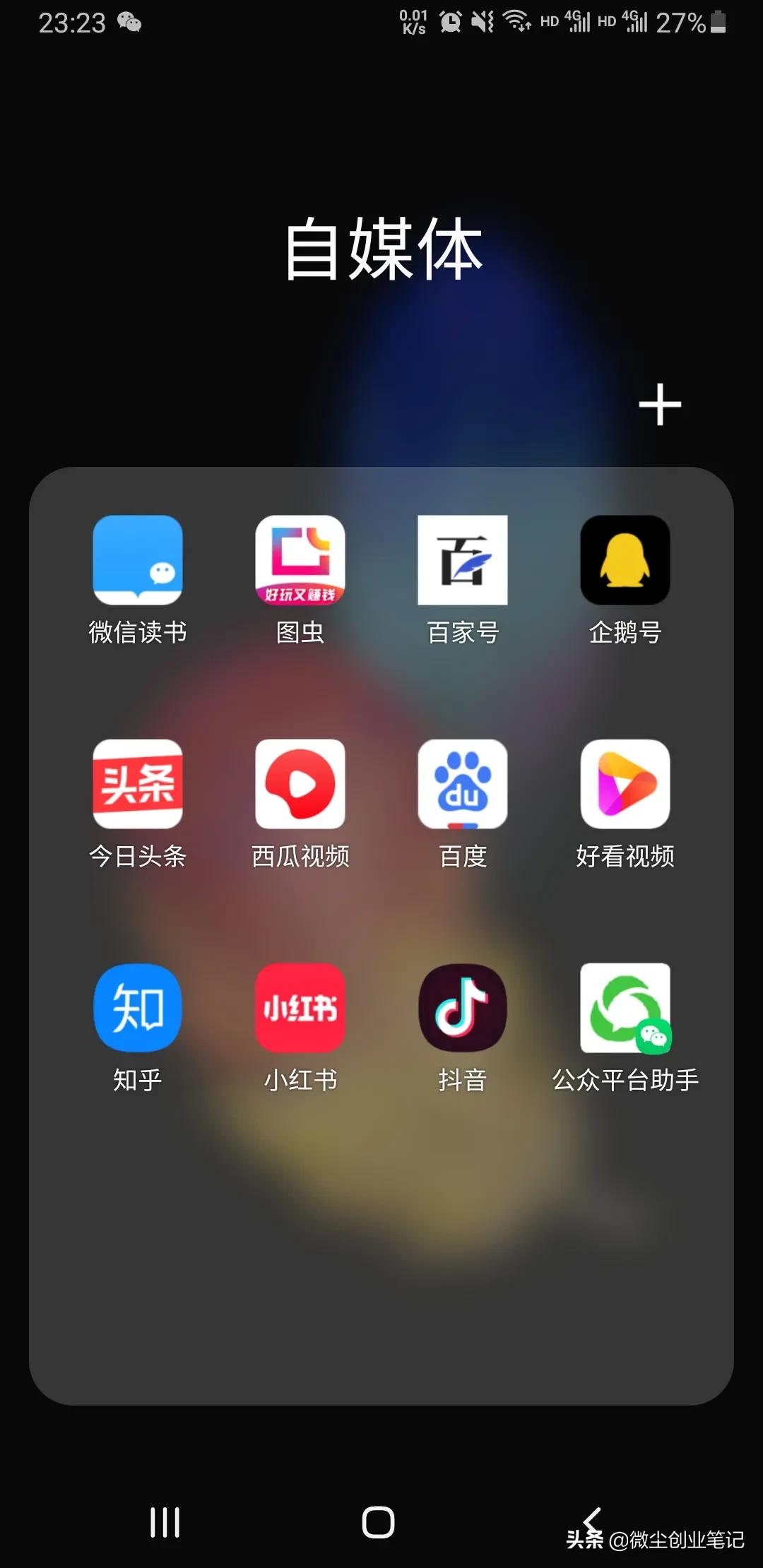Open 抖音 to browse short videos
763x1568 pixels.
coord(463,1010)
